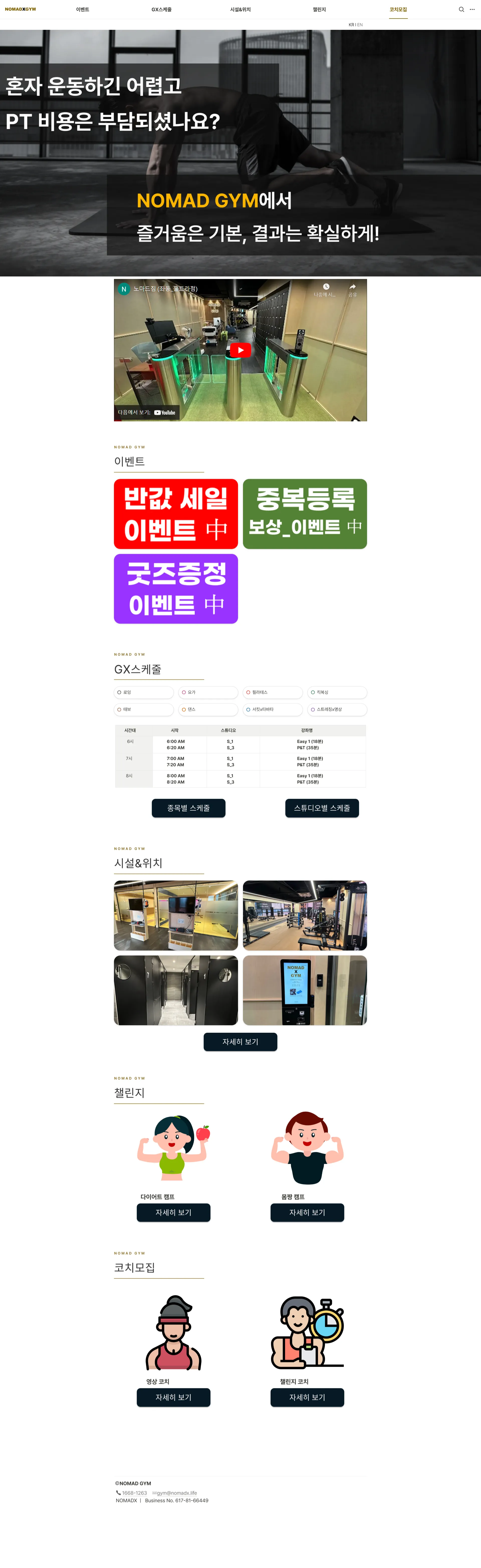The width and height of the screenshot is (481, 1568).
Task: Open the 굿즈증정 이벤트 banner
Action: coord(176,589)
